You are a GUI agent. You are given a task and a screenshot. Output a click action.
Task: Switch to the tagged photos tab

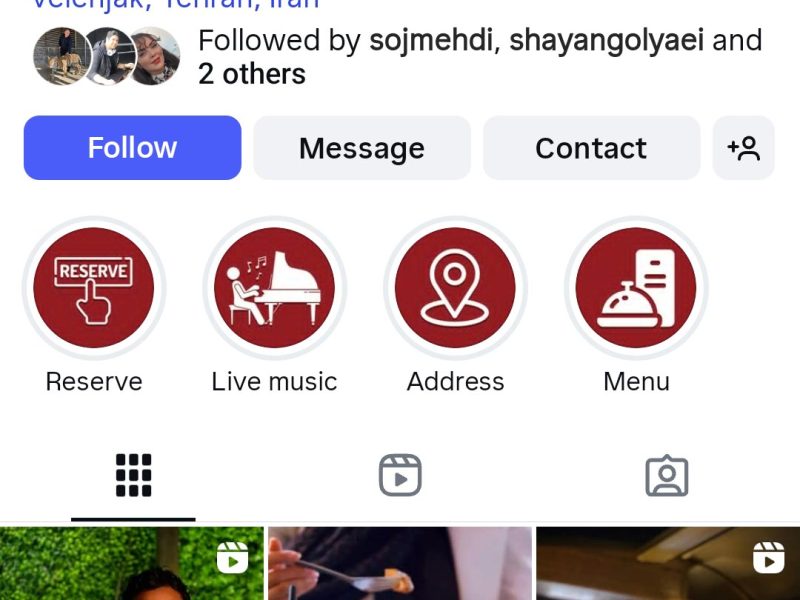pos(666,476)
